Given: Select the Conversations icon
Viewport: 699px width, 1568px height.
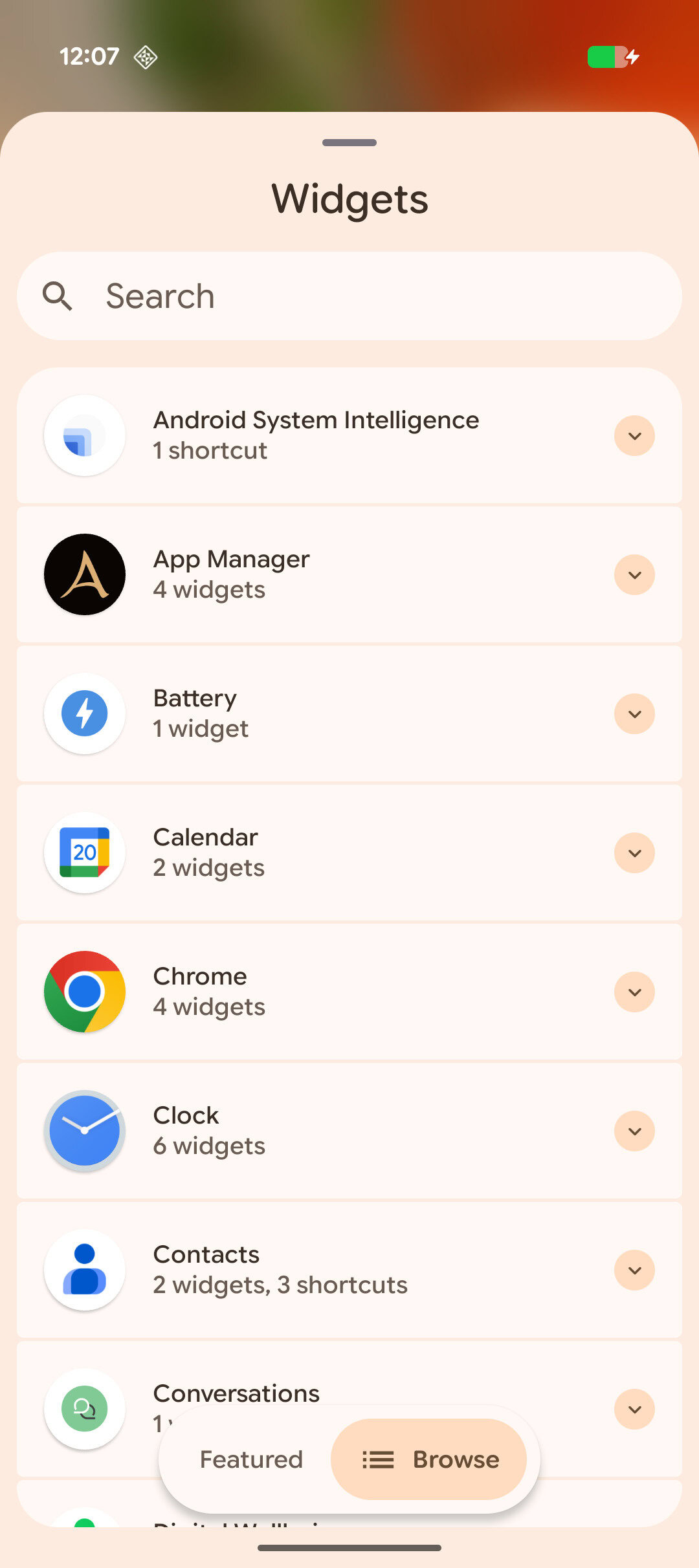Looking at the screenshot, I should (84, 1408).
